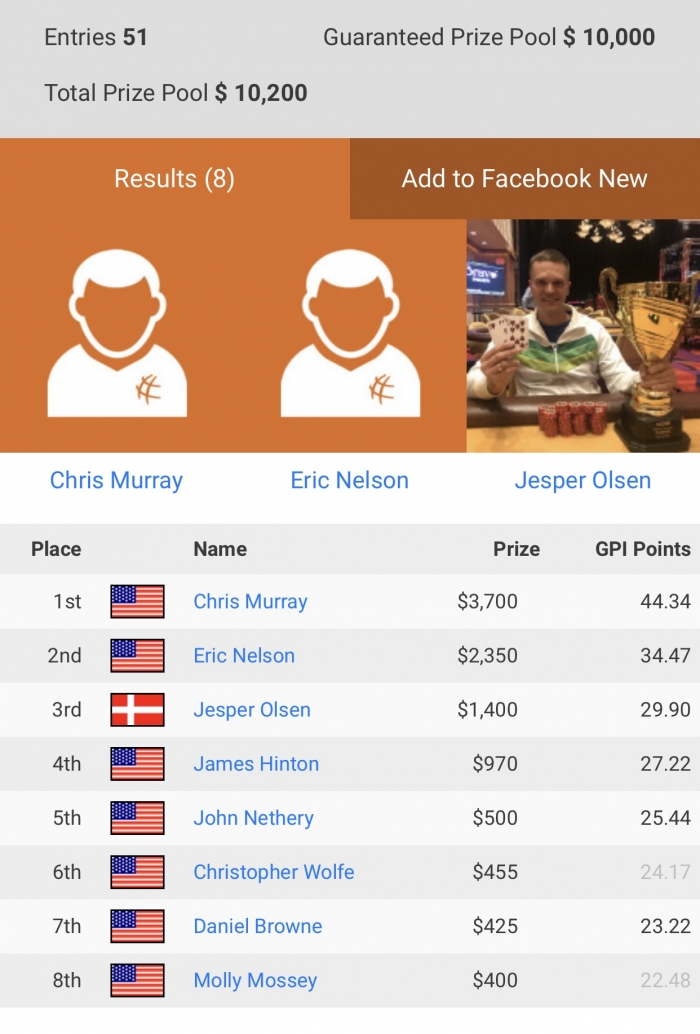
Task: Switch to the Results (8) tab
Action: tap(174, 179)
